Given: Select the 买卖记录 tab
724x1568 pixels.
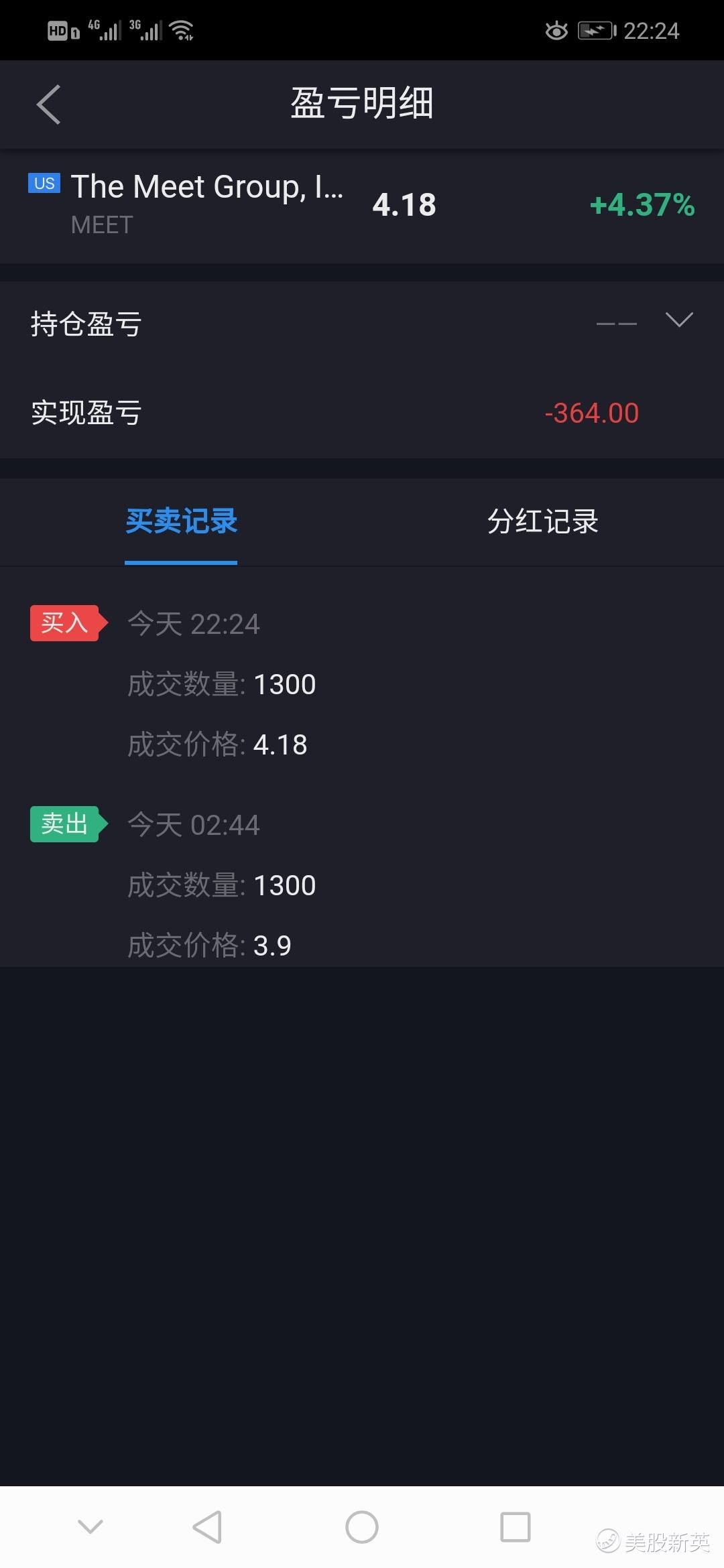Looking at the screenshot, I should point(181,521).
